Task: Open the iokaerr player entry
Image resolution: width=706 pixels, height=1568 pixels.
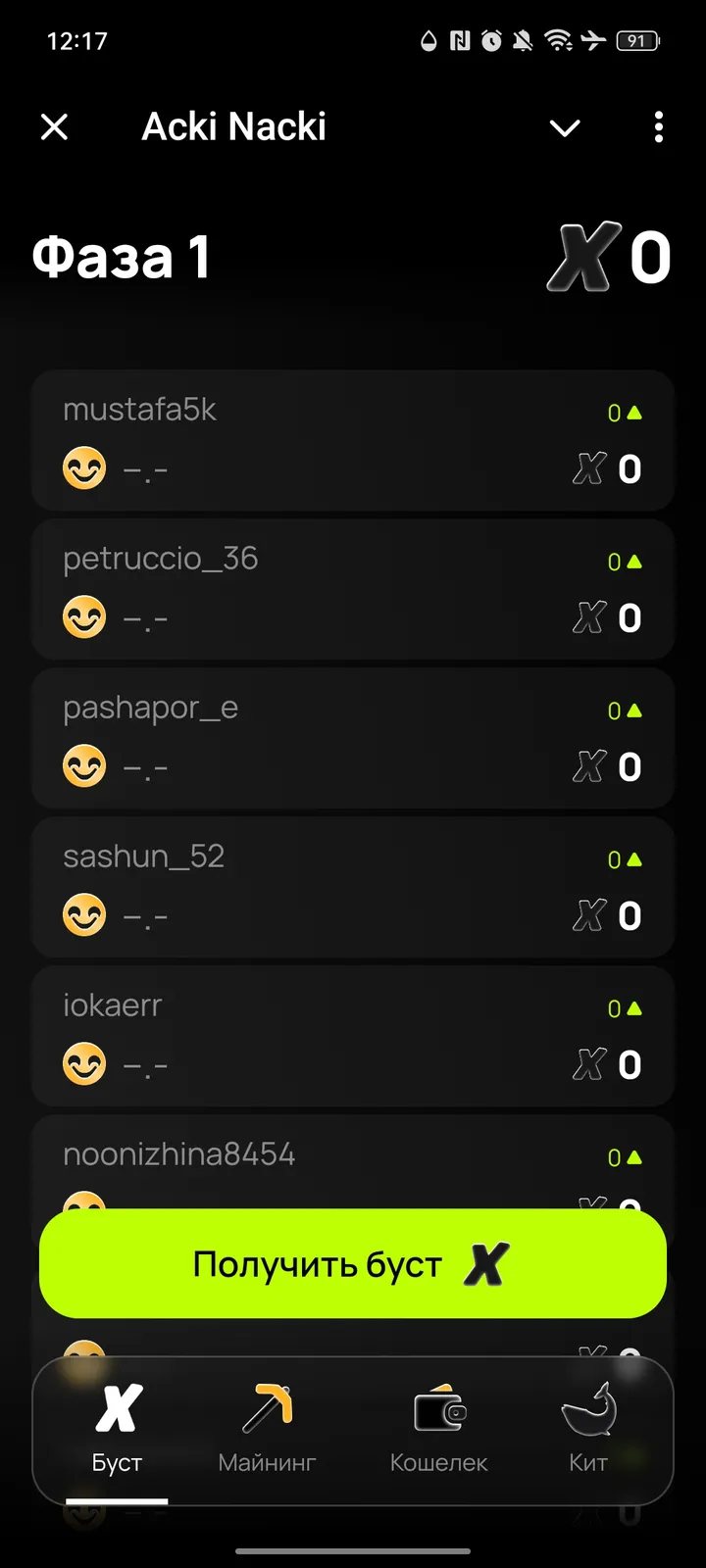Action: [x=353, y=1036]
